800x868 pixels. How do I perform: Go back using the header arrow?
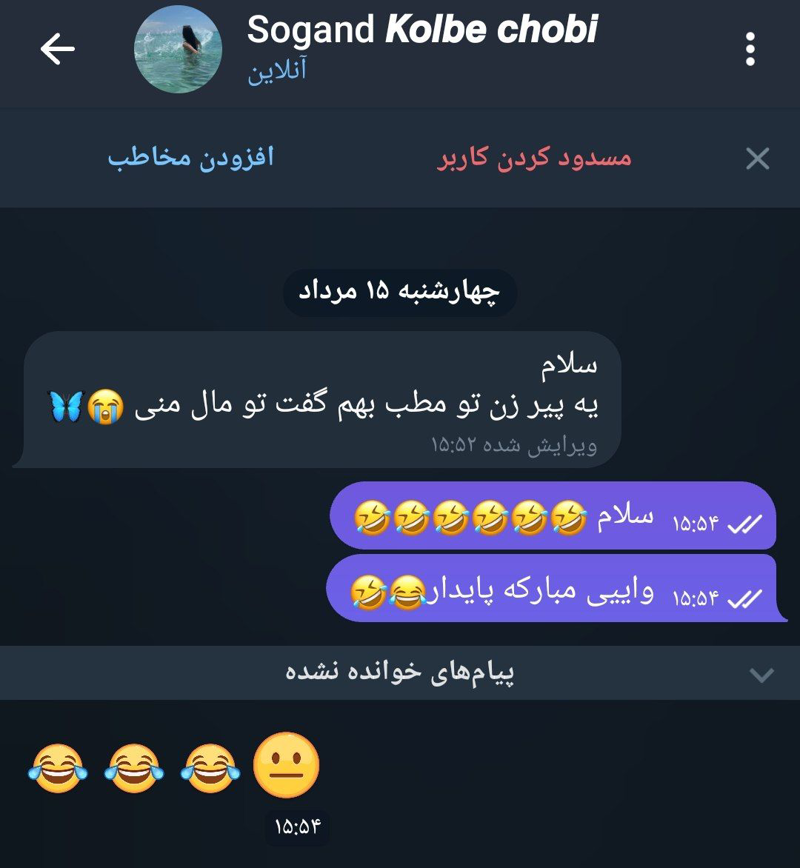[57, 49]
